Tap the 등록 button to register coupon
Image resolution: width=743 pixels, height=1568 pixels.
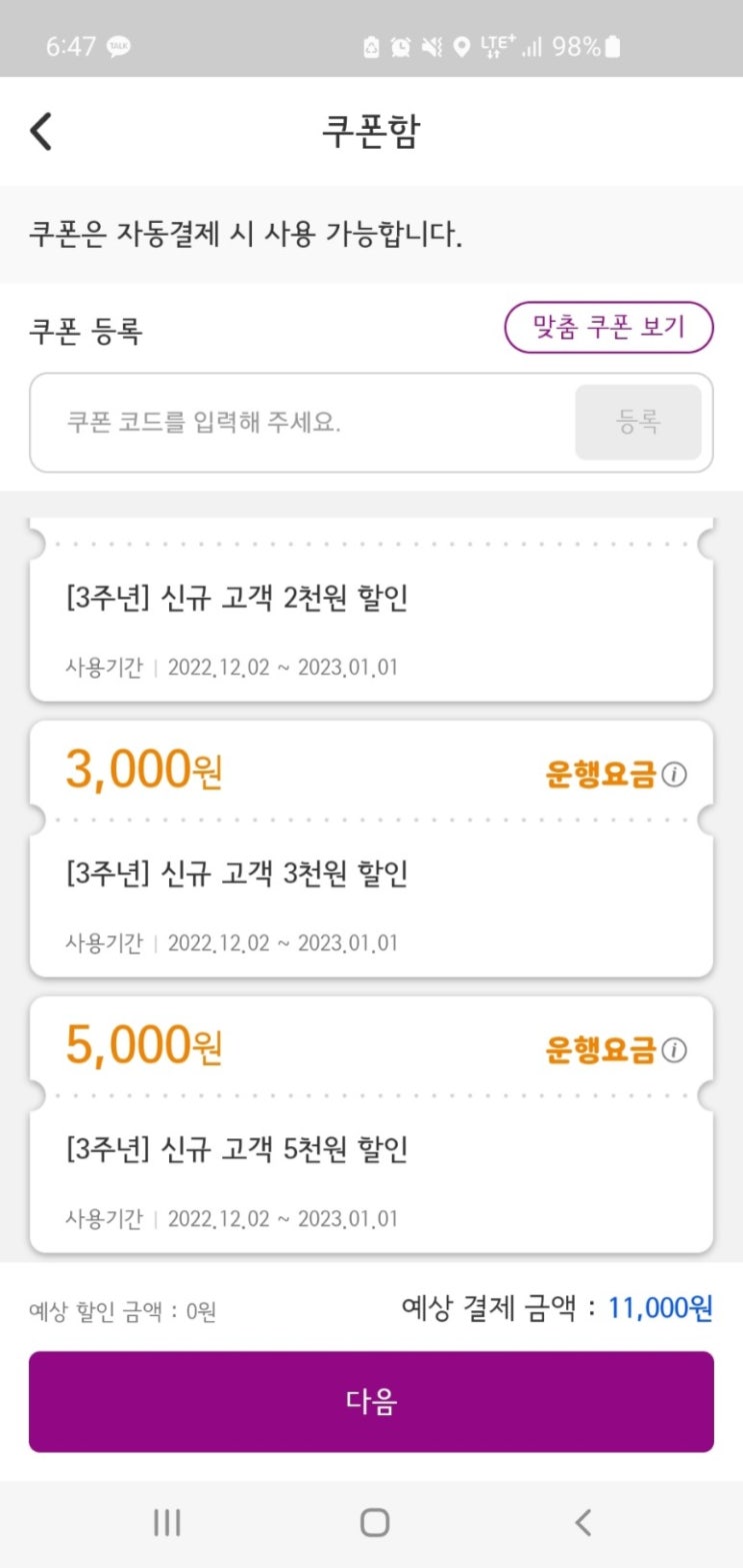(638, 423)
